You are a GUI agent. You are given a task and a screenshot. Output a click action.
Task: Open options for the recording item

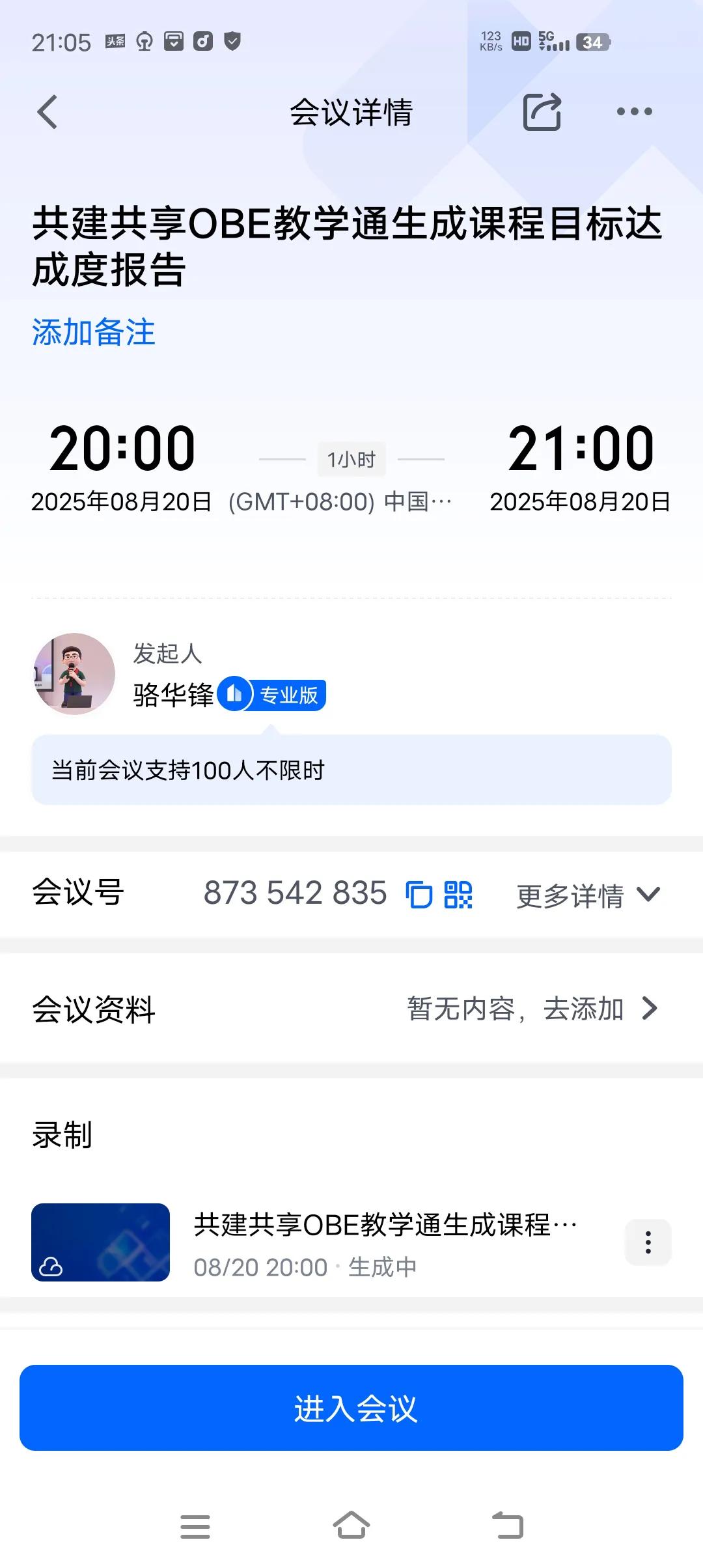(648, 1242)
